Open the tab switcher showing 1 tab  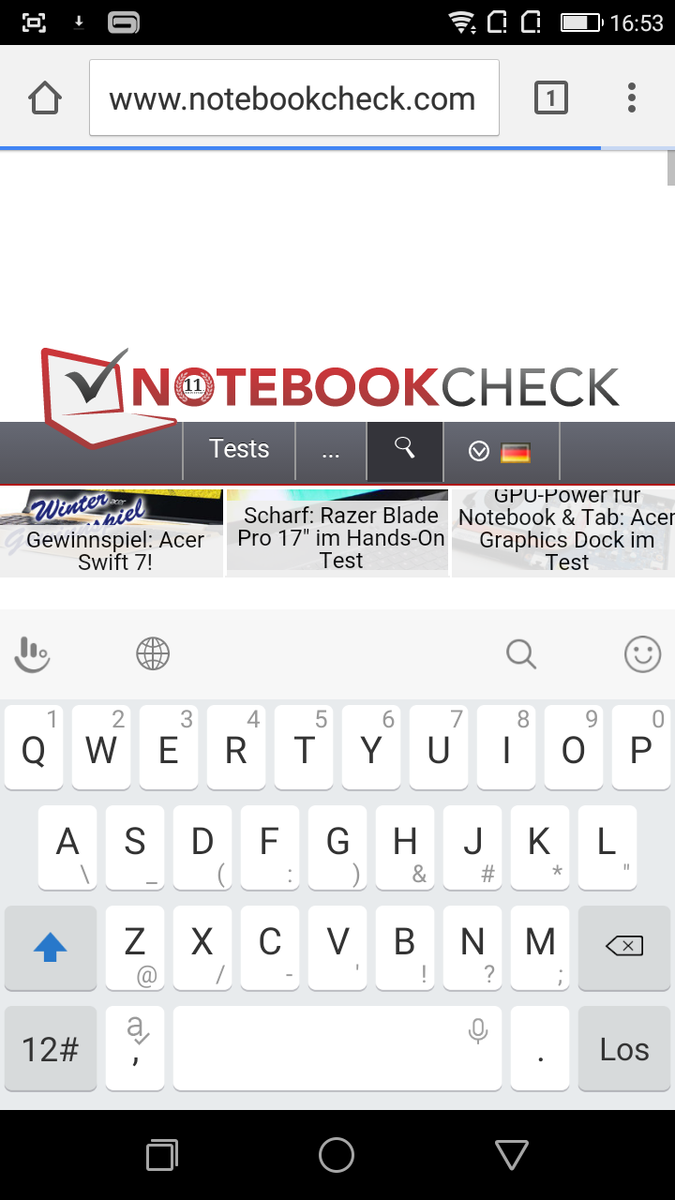551,98
